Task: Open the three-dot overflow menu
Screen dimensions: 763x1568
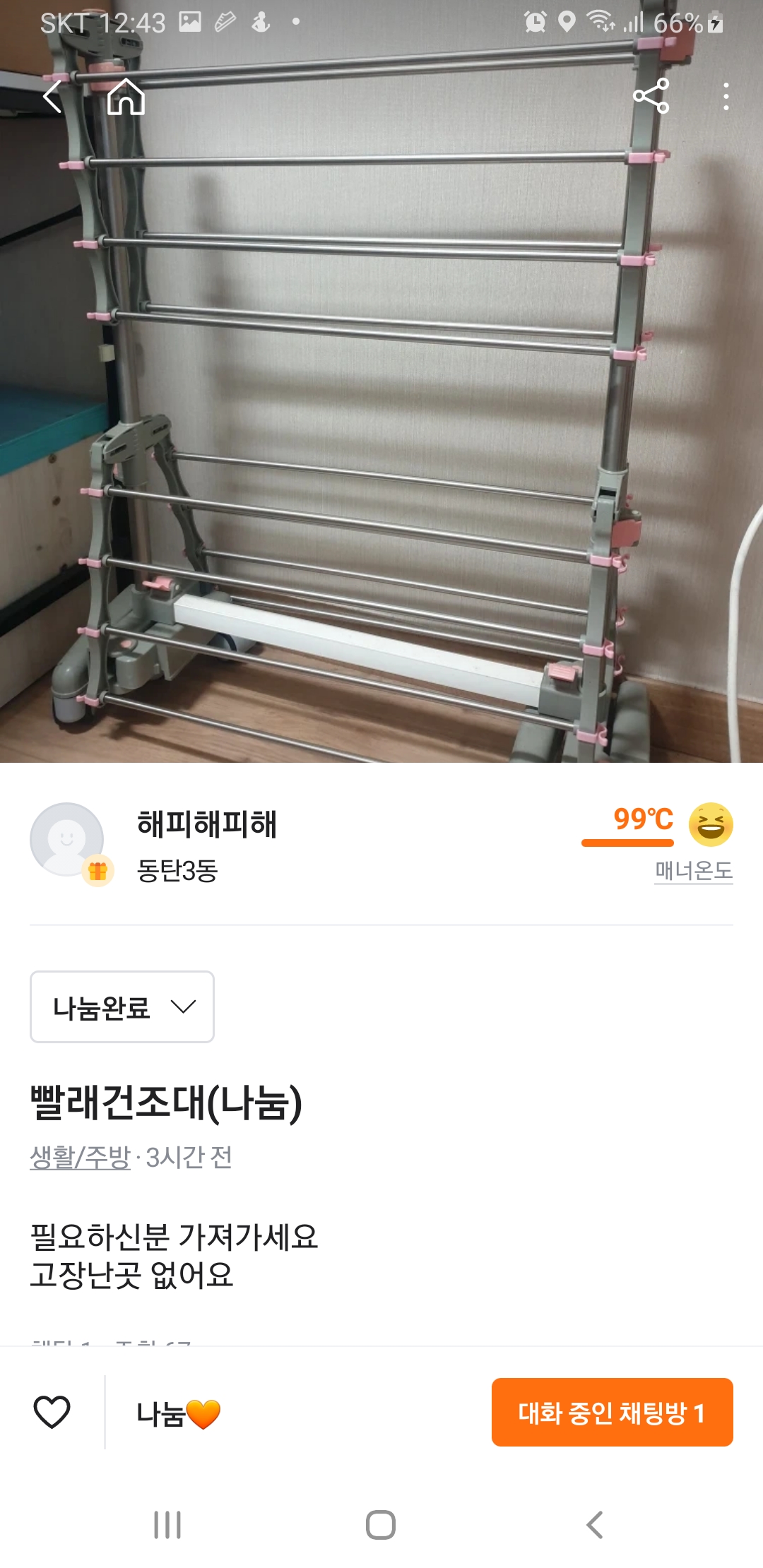Action: coord(726,97)
